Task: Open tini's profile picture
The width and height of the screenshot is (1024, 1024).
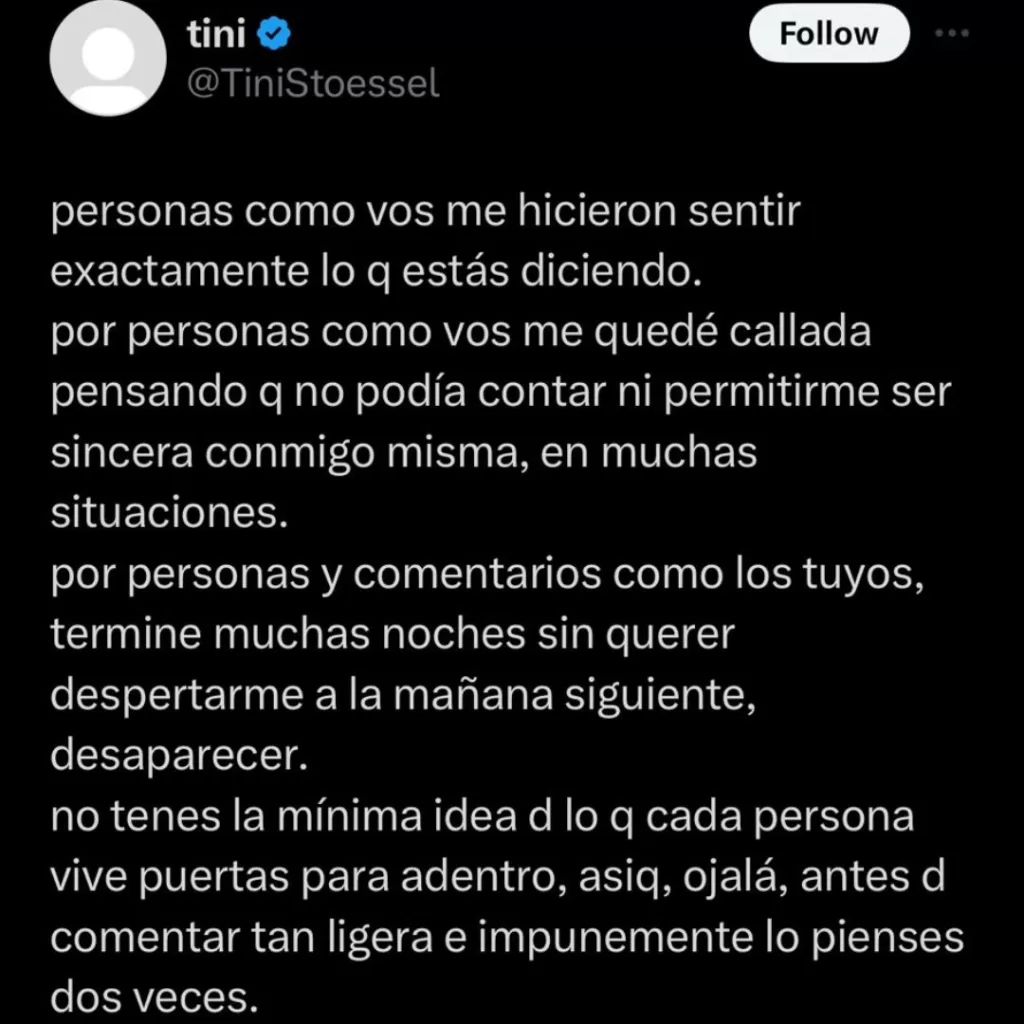Action: click(x=108, y=59)
